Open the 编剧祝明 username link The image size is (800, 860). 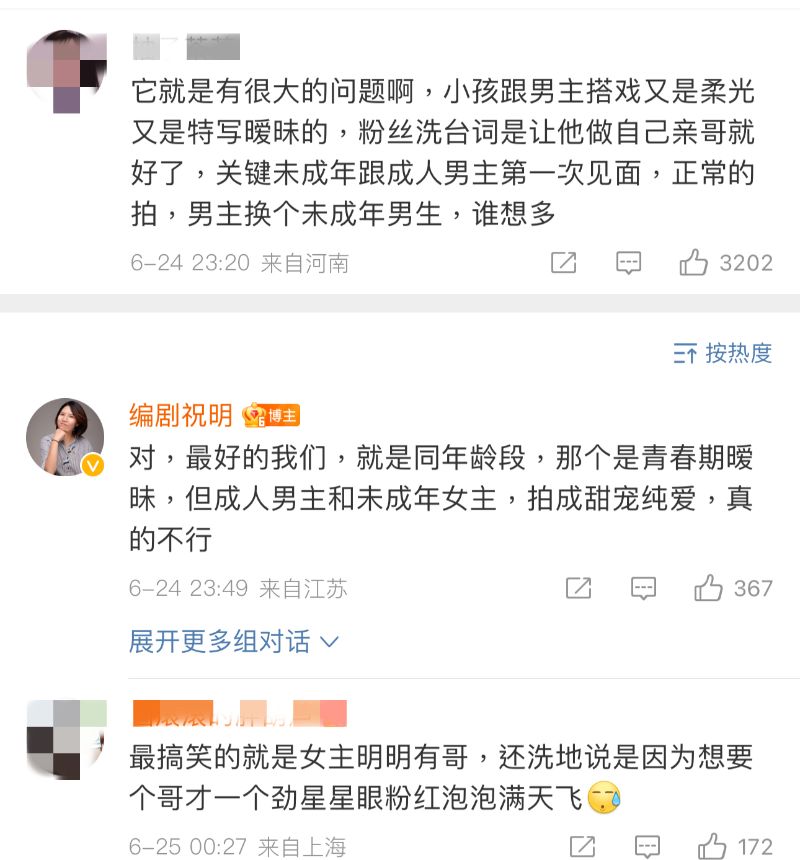pos(181,415)
